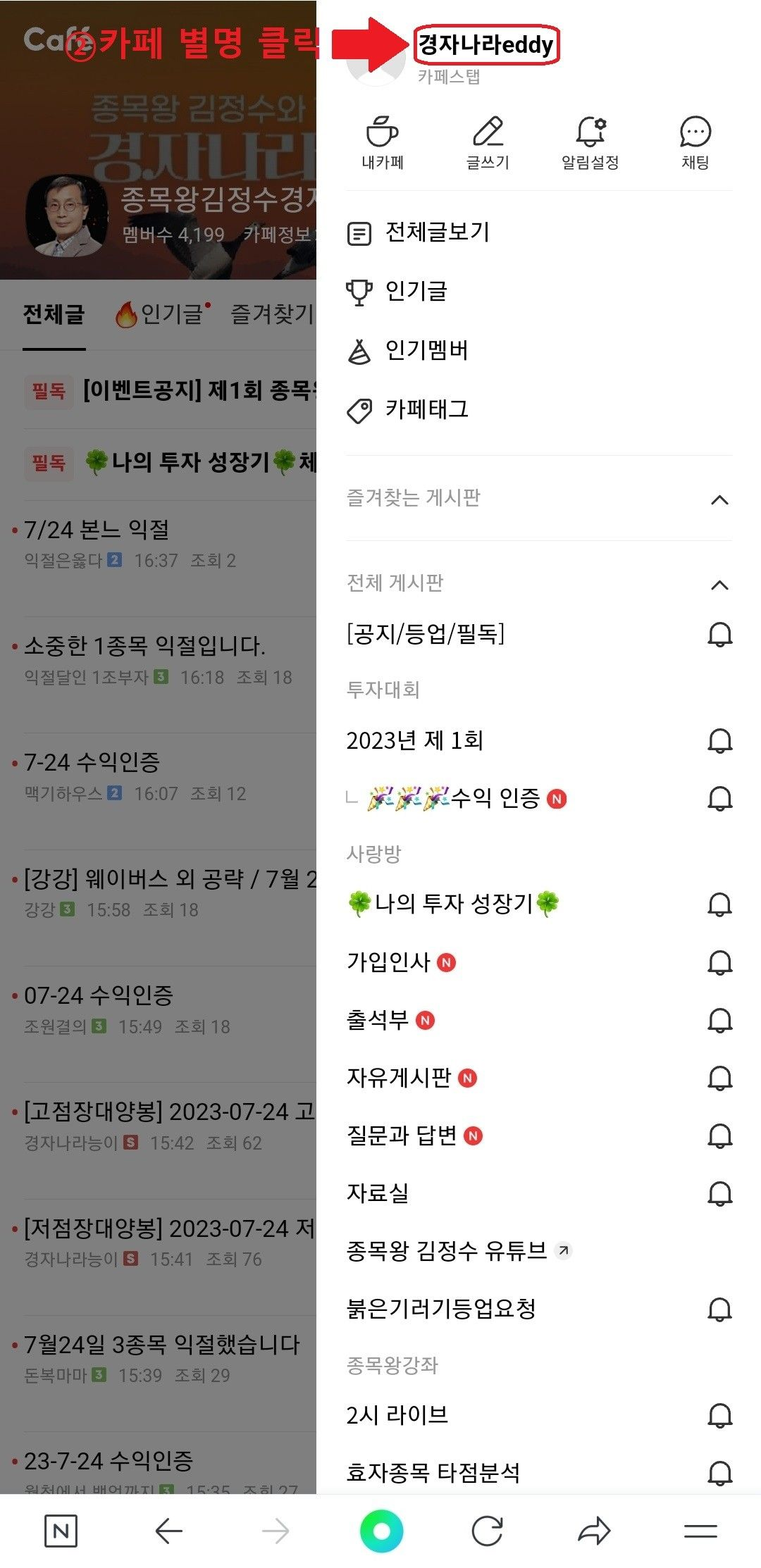This screenshot has height=1568, width=761.
Task: Open the 수익 인증 board
Action: coord(495,799)
